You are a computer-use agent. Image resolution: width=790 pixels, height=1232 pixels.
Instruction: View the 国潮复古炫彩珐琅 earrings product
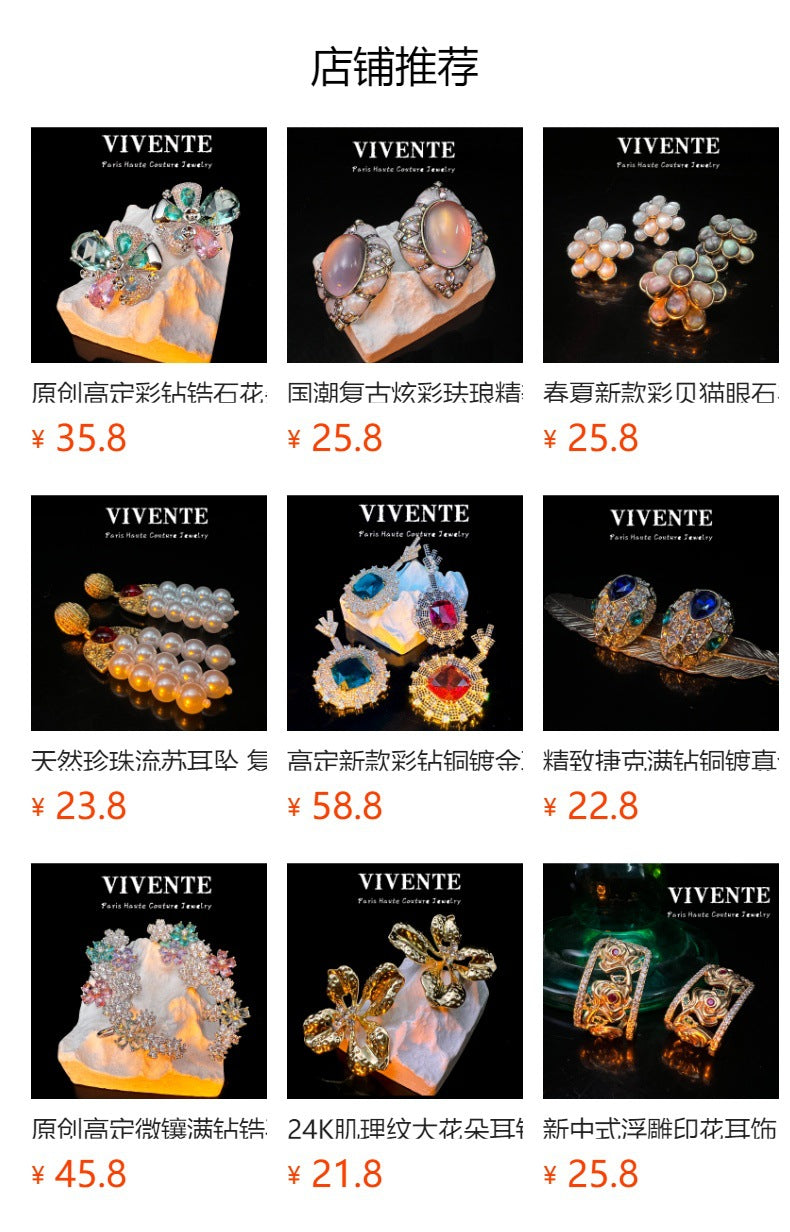point(404,245)
